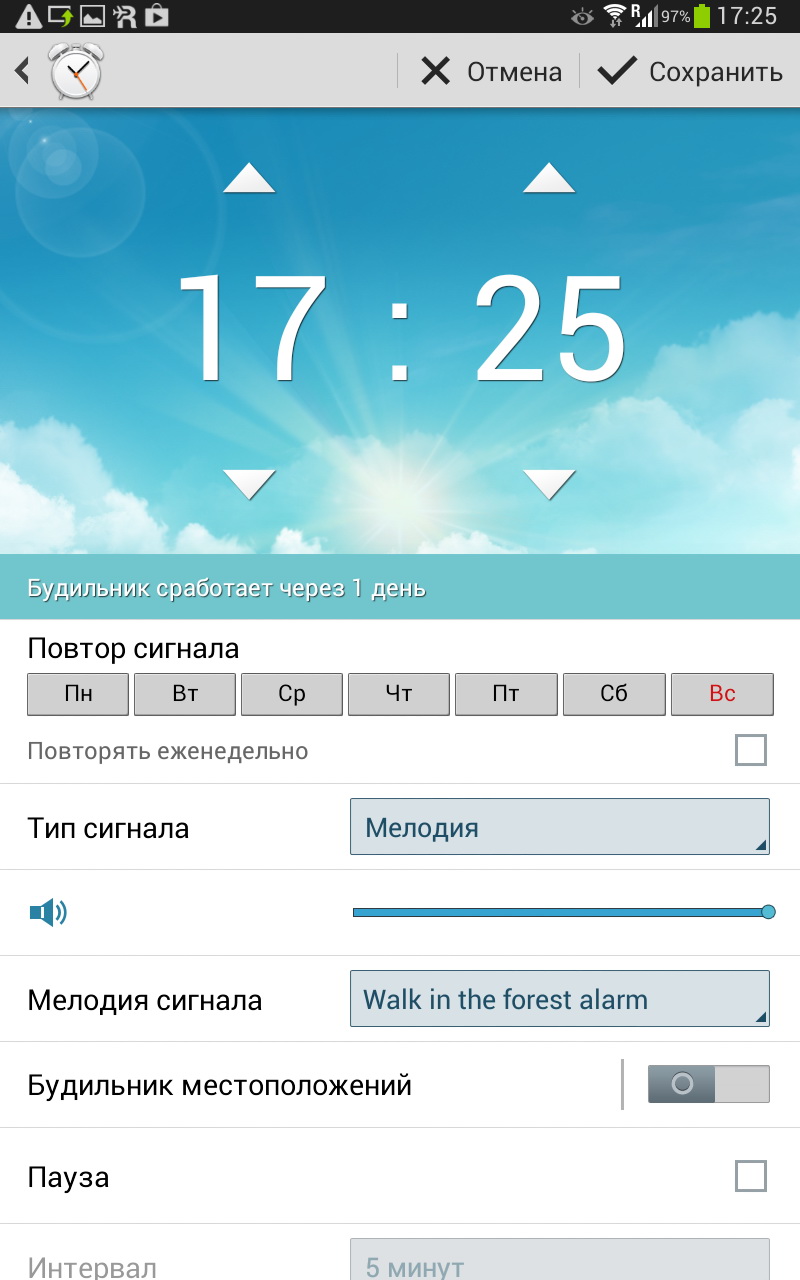Select Ср as a repeat day
This screenshot has width=800, height=1280.
point(292,694)
